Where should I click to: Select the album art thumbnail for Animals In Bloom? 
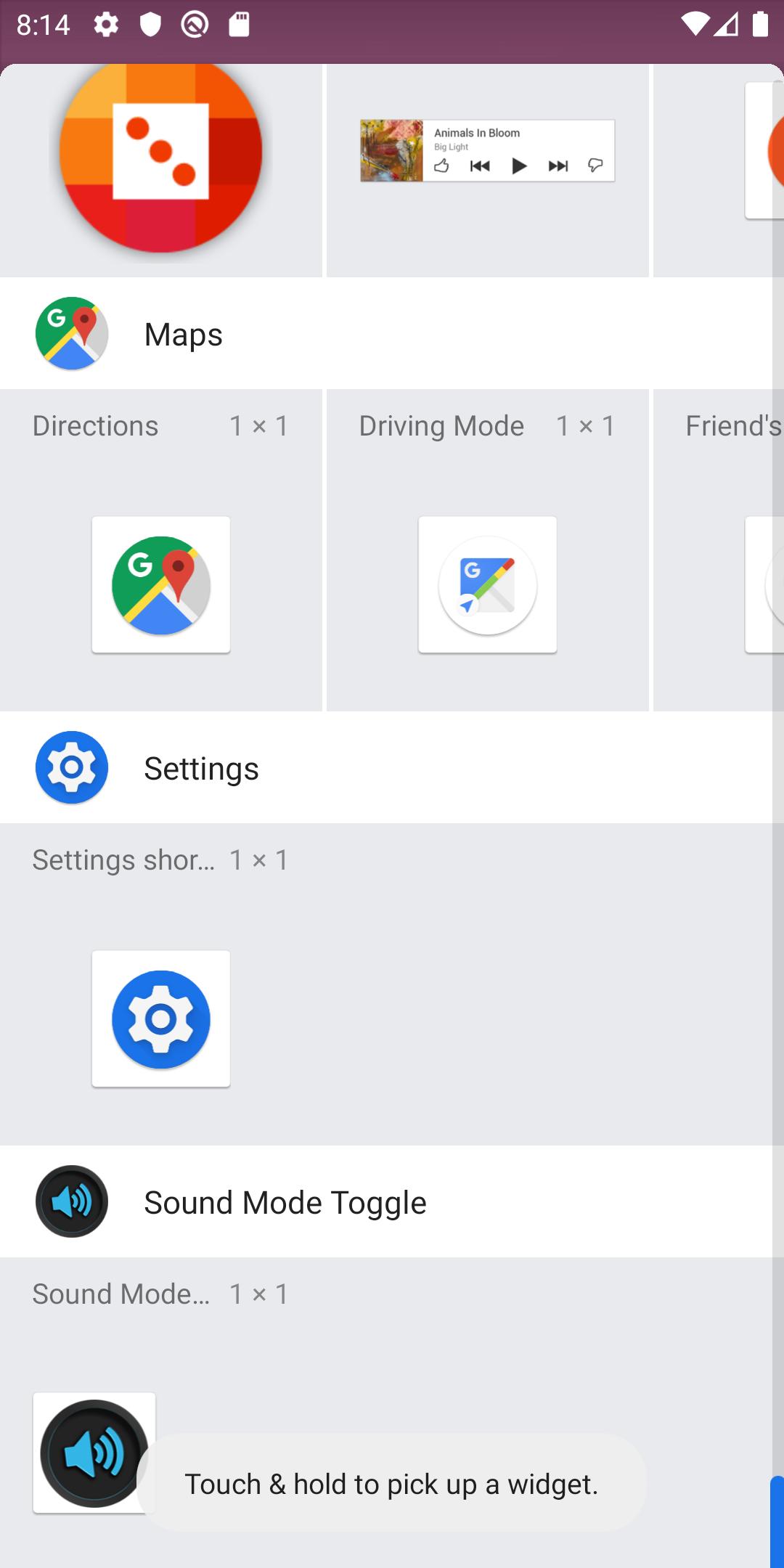(391, 150)
